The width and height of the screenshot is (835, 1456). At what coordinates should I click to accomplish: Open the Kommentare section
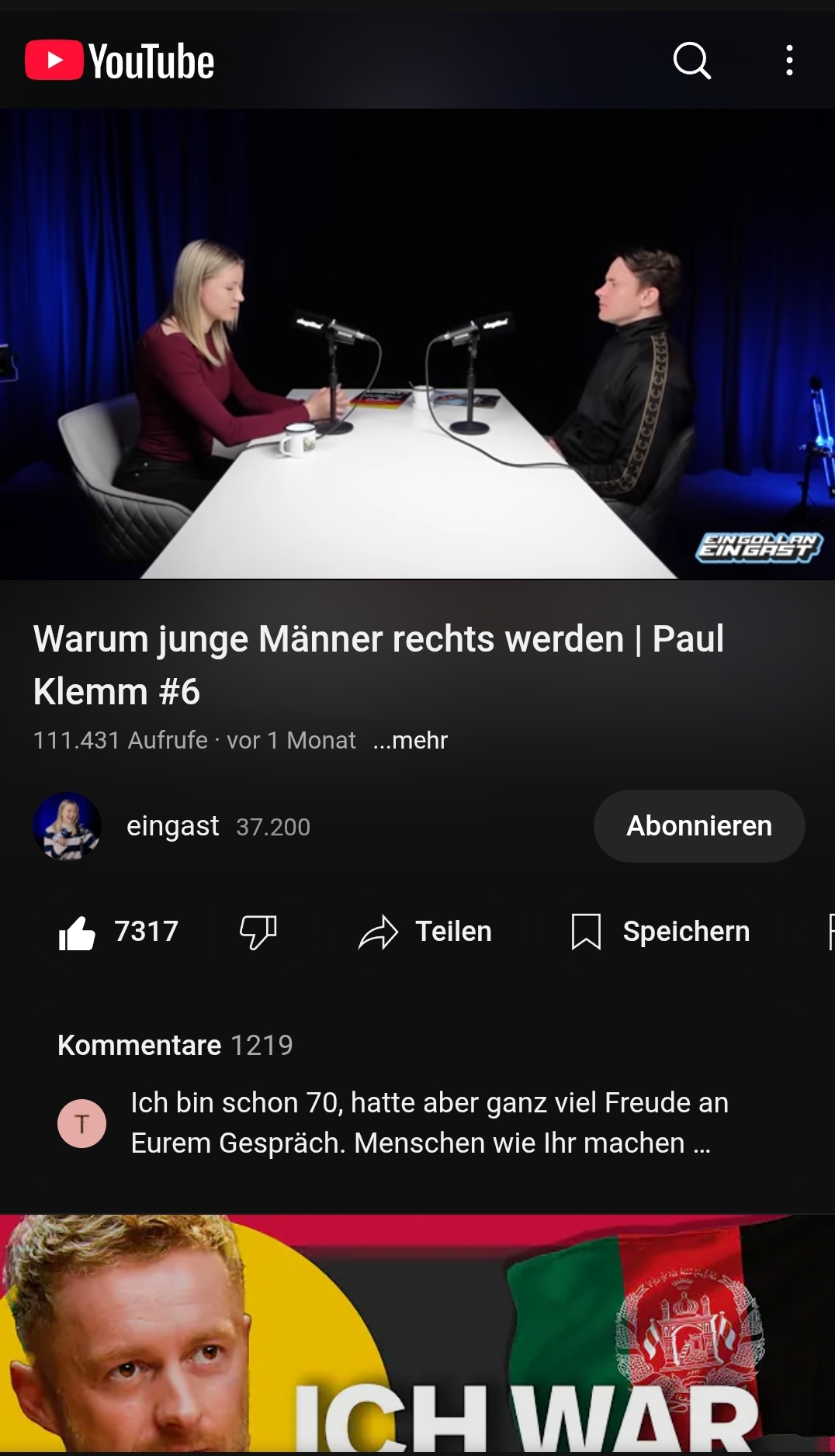[417, 1095]
